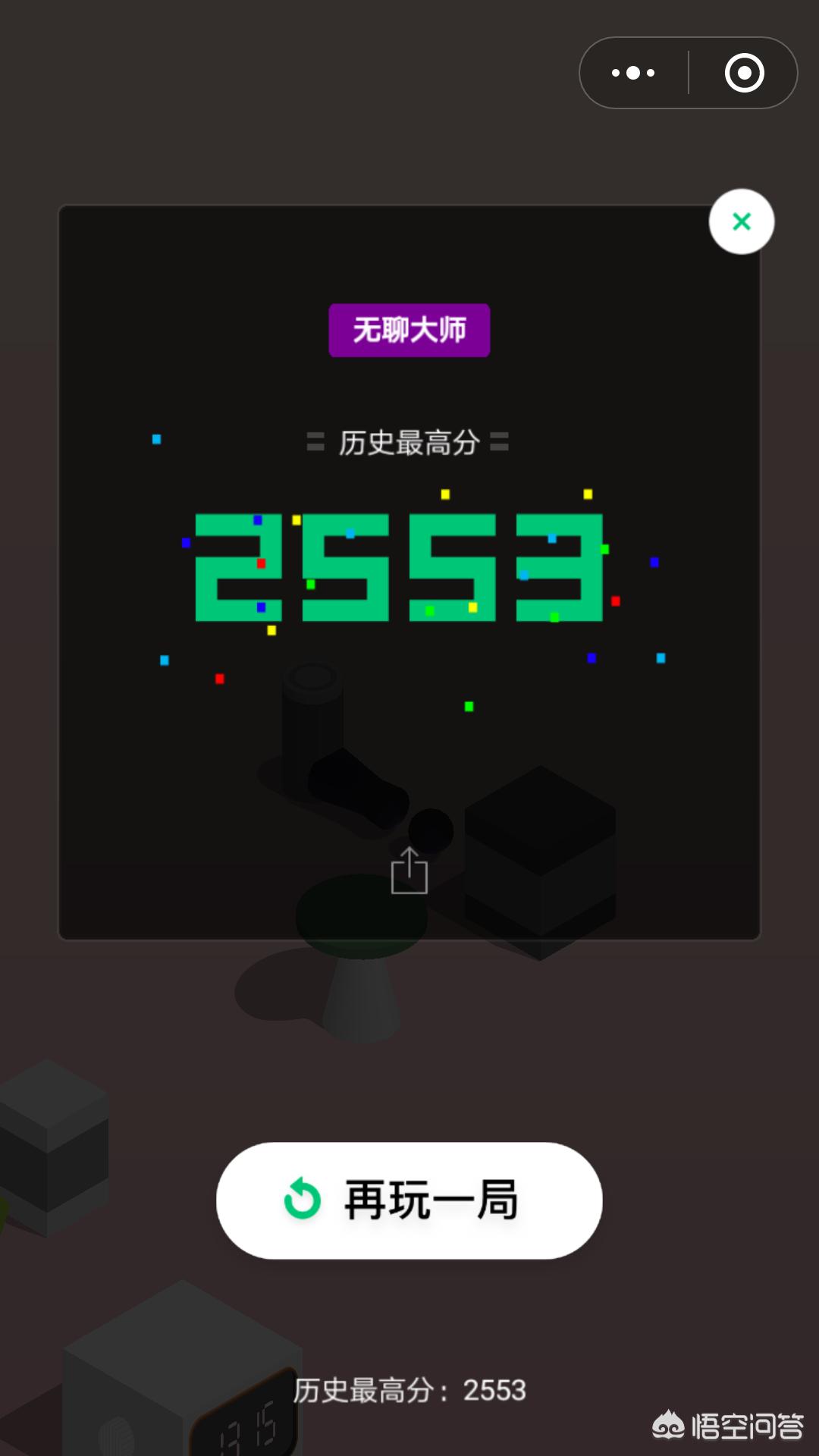Open the mini program more options menu

click(x=633, y=73)
